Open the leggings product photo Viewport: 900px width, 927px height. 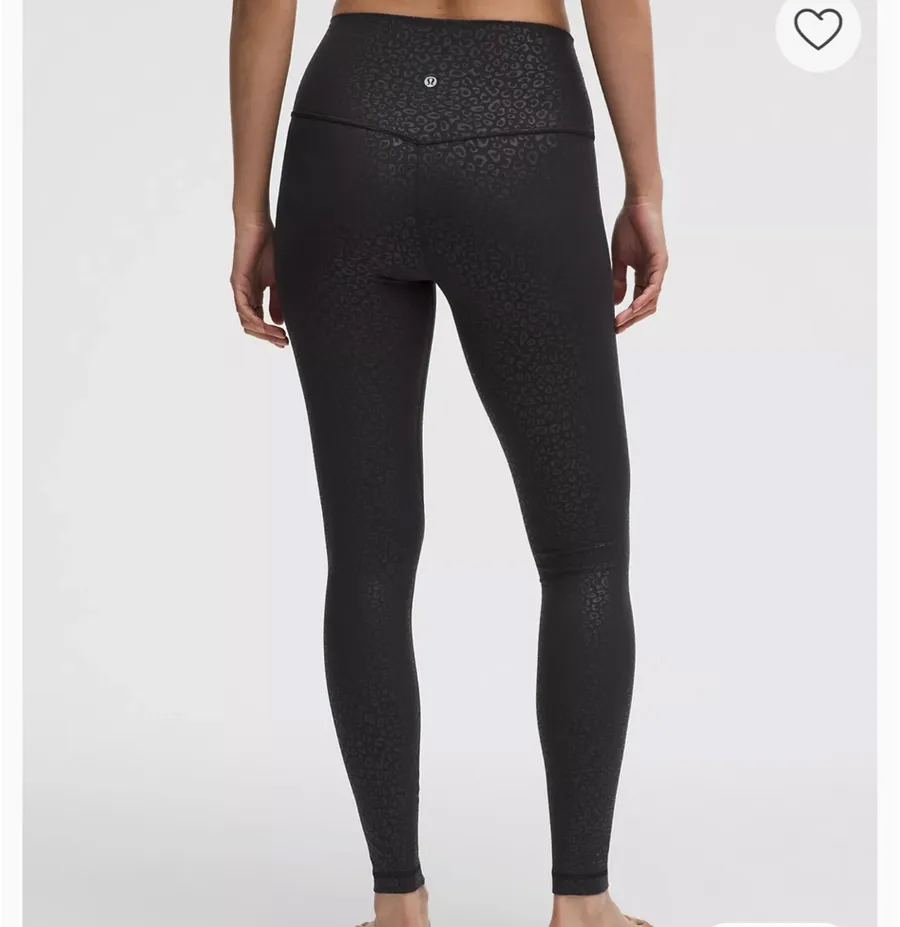(x=450, y=464)
